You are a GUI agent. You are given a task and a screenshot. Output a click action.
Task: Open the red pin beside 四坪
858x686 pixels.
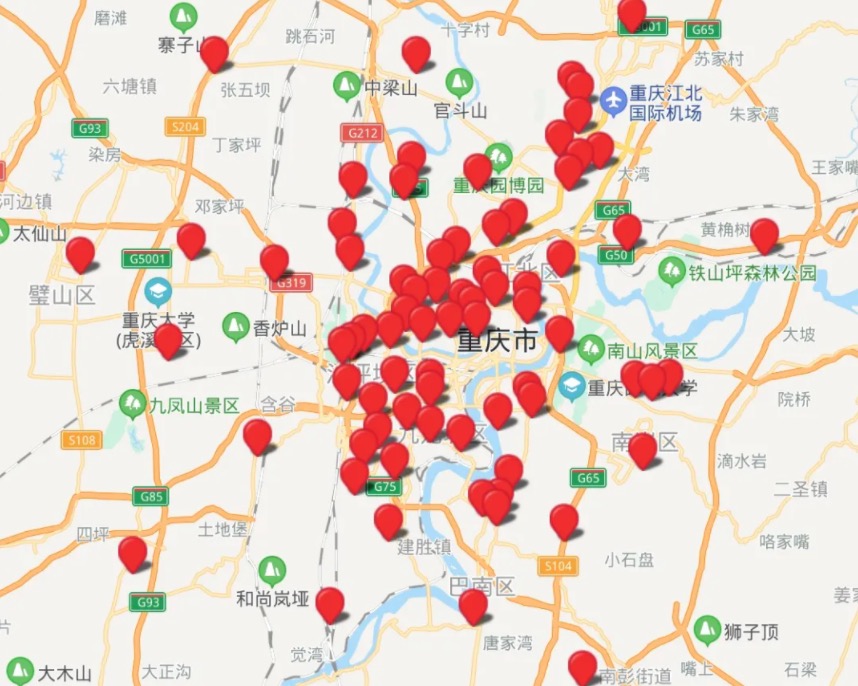click(x=132, y=552)
